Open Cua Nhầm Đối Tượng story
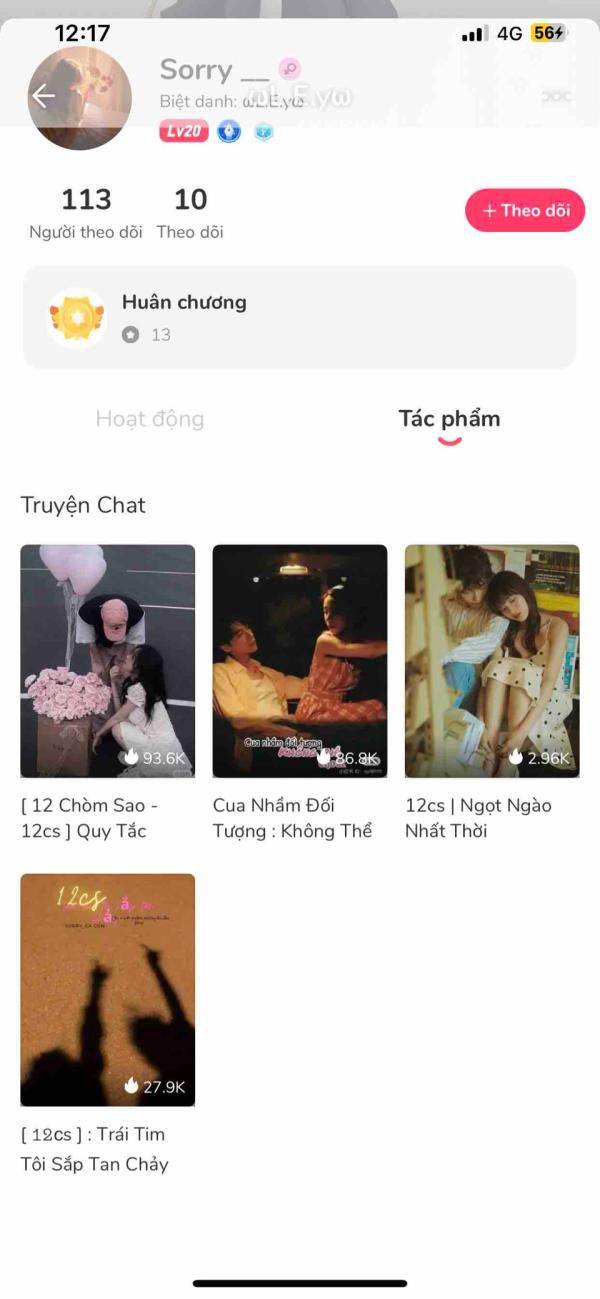 (300, 661)
